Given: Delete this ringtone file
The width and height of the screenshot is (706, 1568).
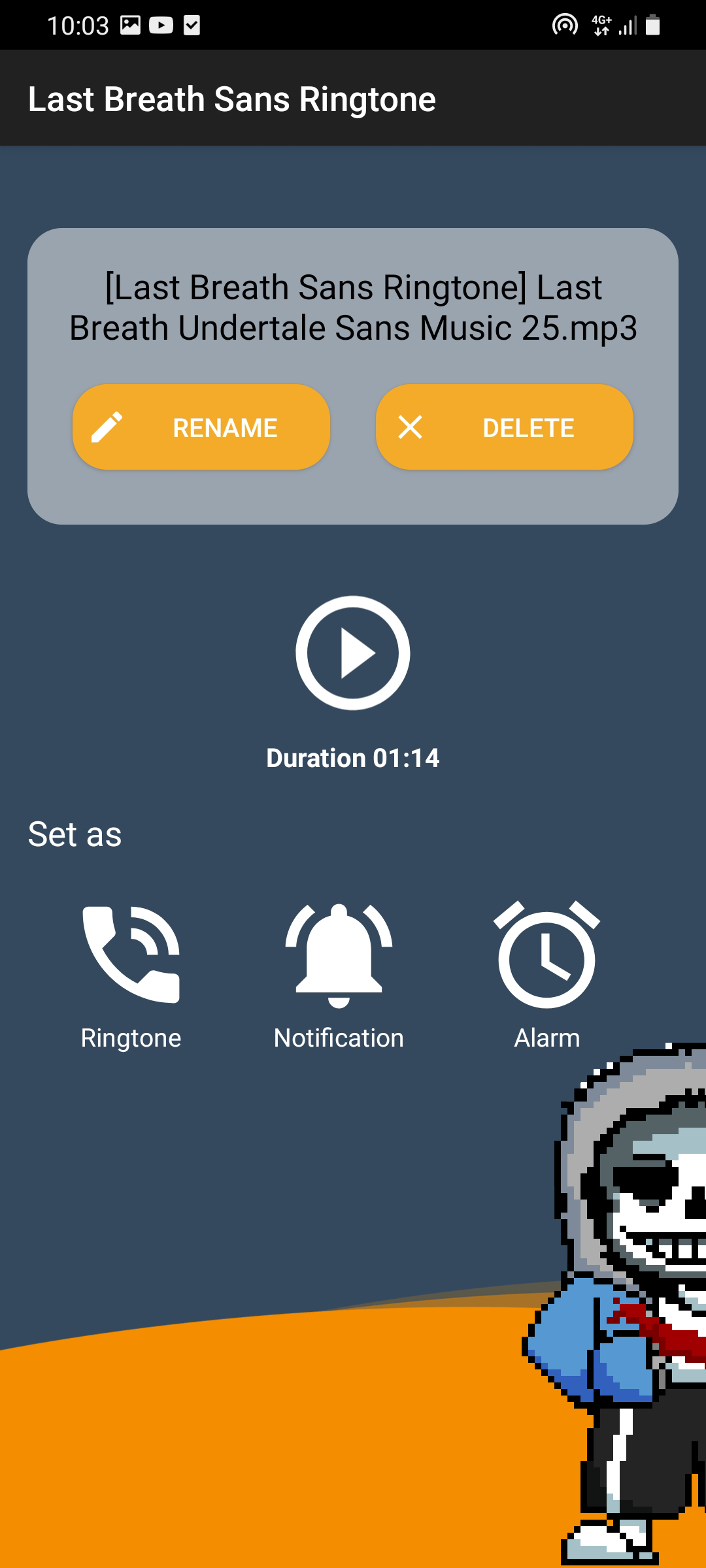Looking at the screenshot, I should [x=504, y=427].
